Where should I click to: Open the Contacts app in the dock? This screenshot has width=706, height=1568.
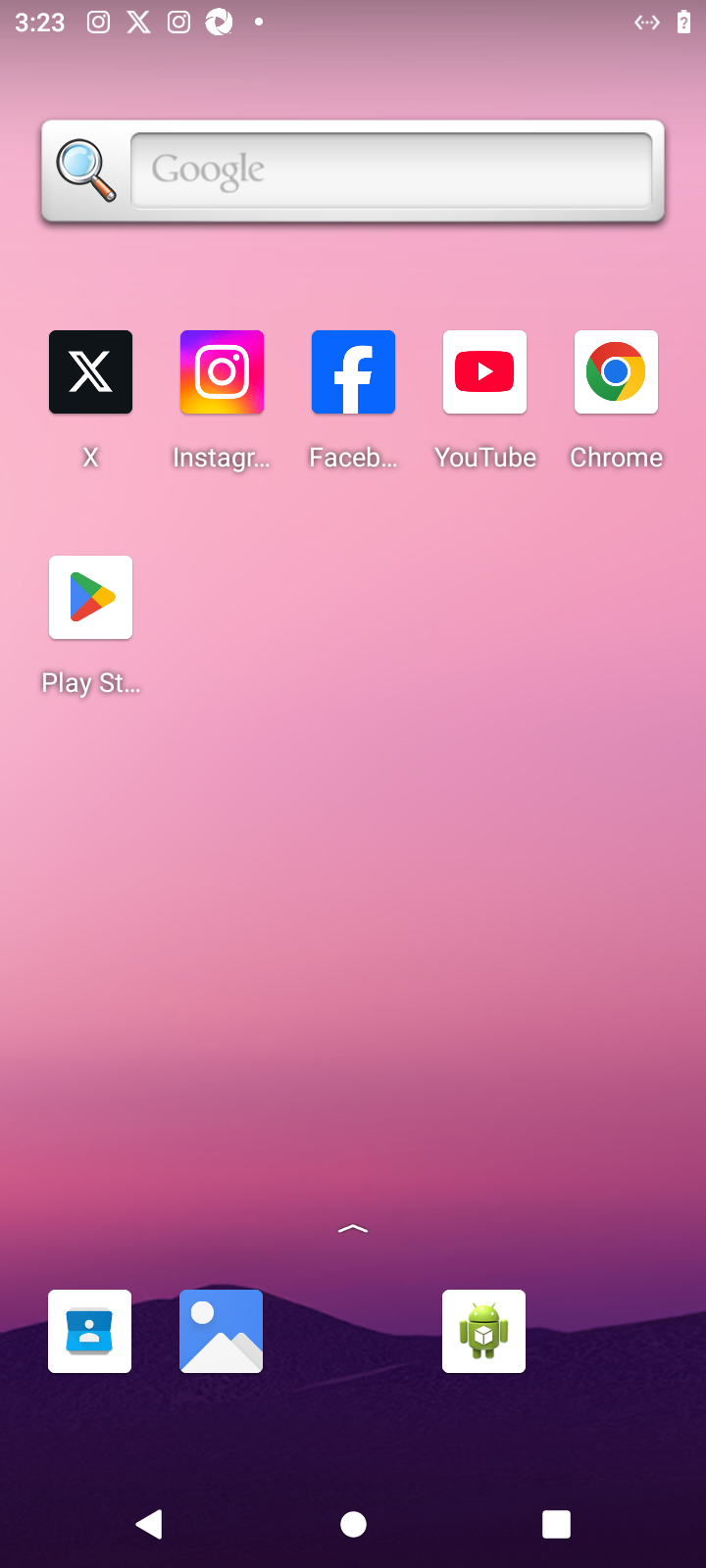(x=90, y=1331)
